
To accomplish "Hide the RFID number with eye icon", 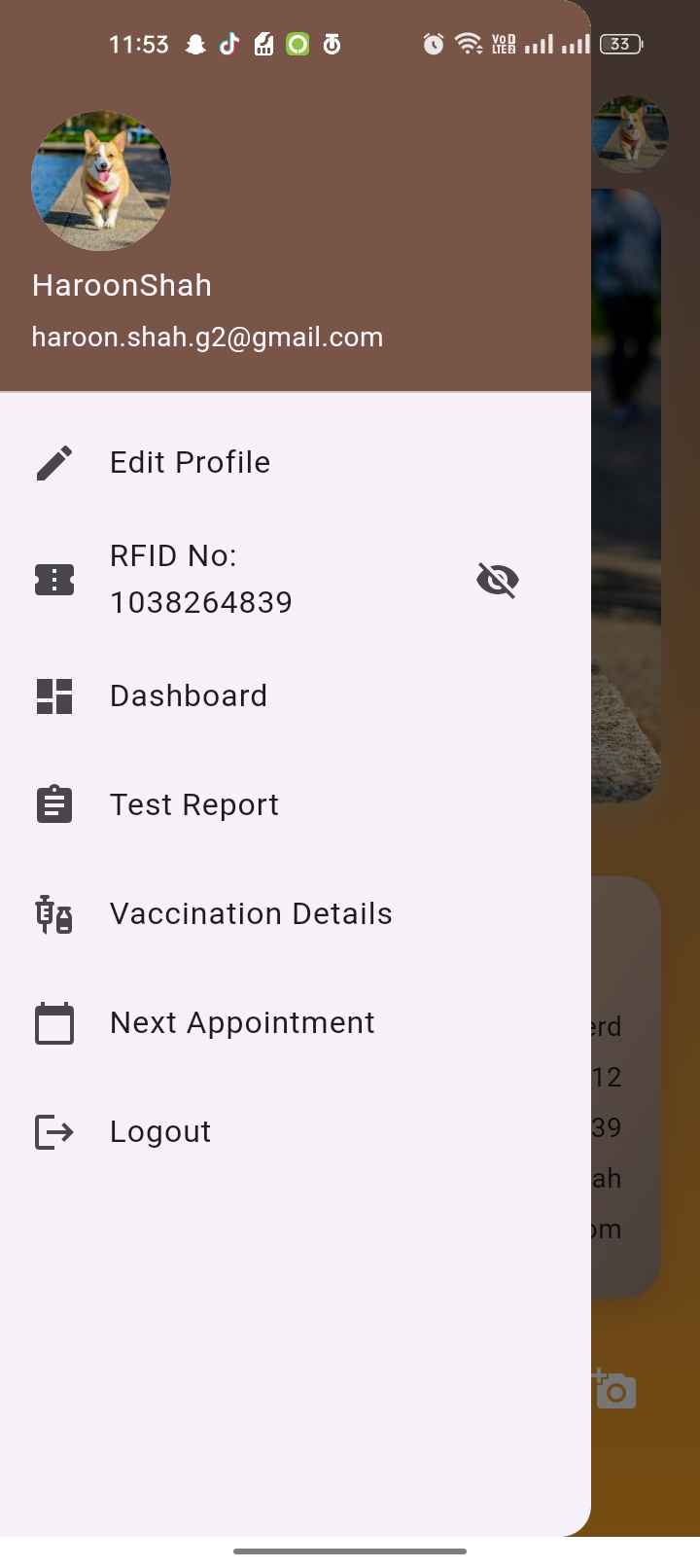I will 498,580.
